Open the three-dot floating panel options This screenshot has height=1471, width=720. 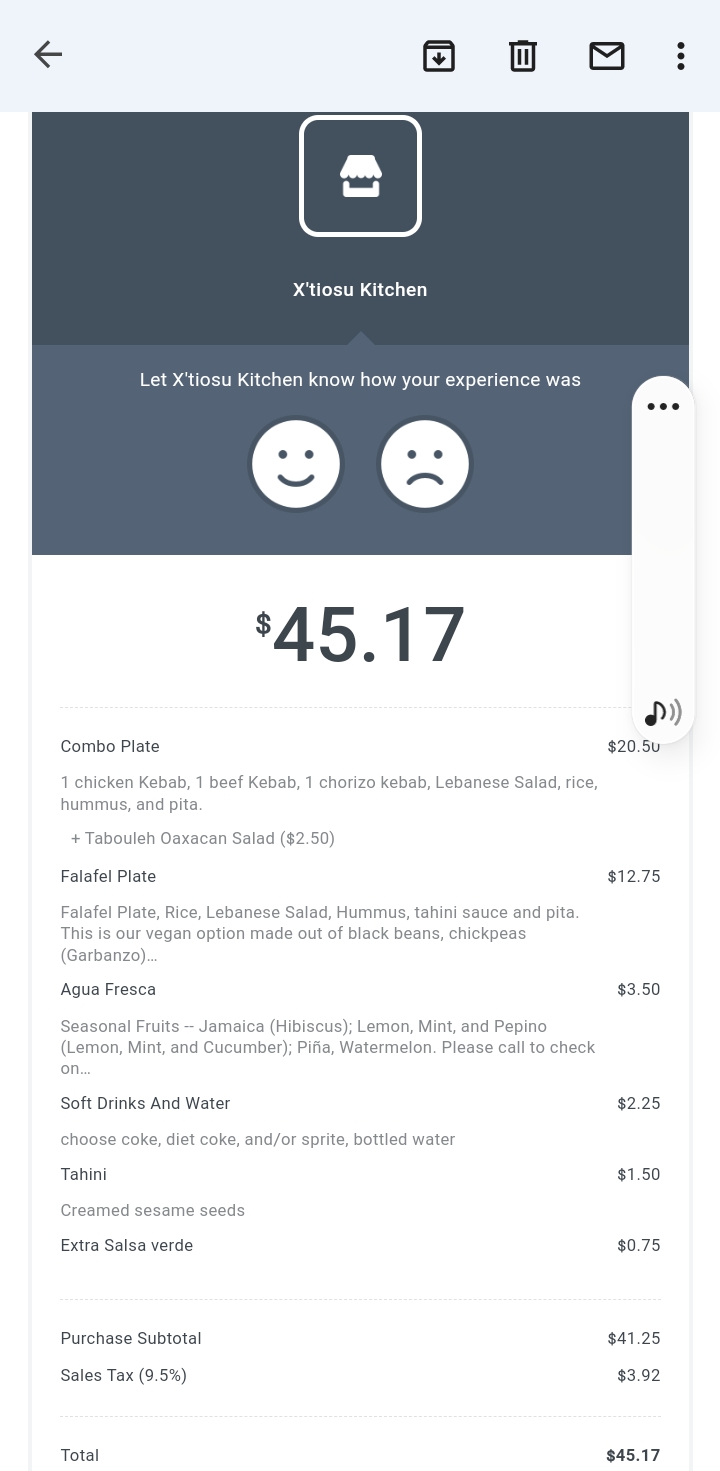(x=663, y=406)
